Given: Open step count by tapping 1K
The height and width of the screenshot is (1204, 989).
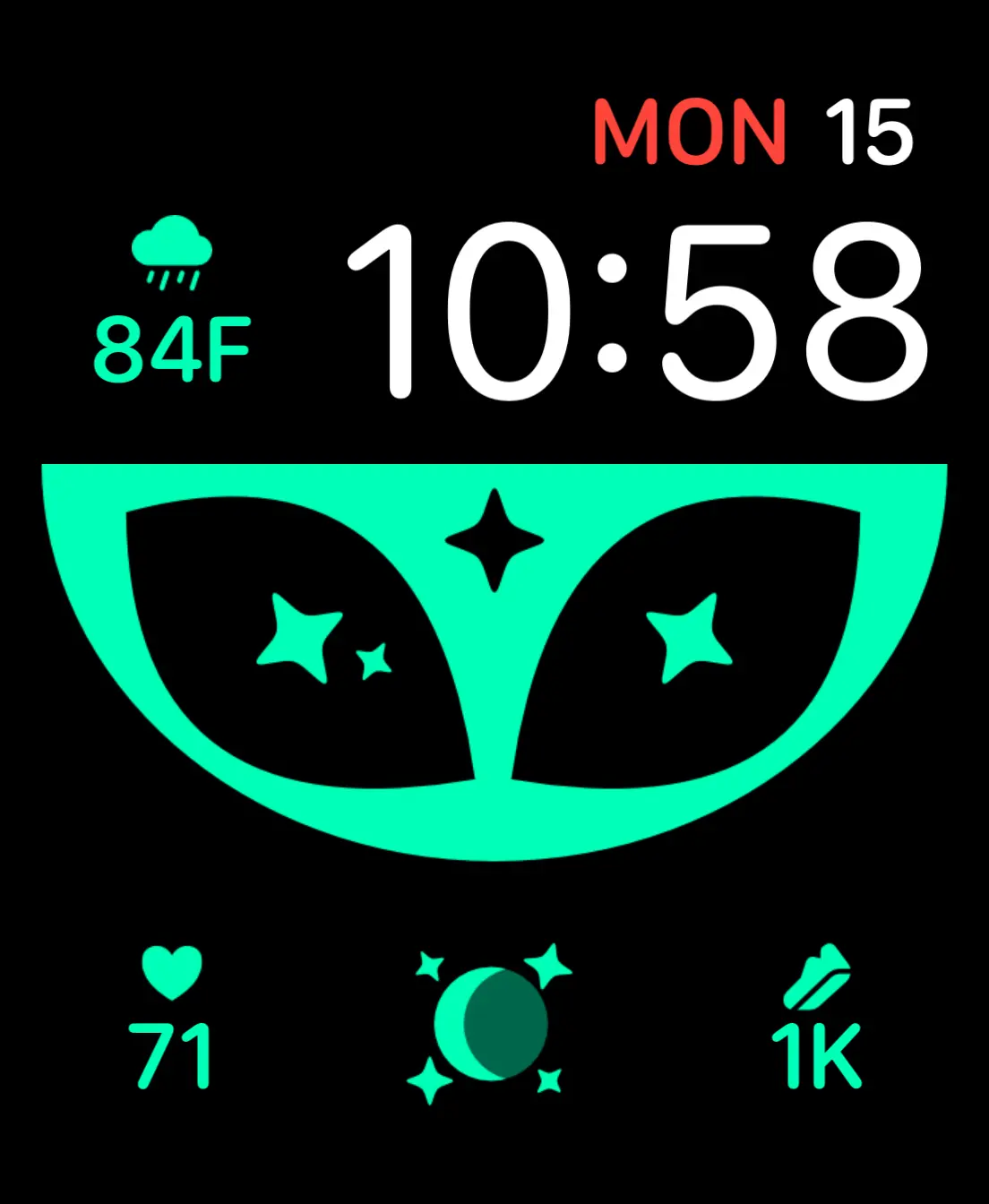Looking at the screenshot, I should click(816, 1057).
